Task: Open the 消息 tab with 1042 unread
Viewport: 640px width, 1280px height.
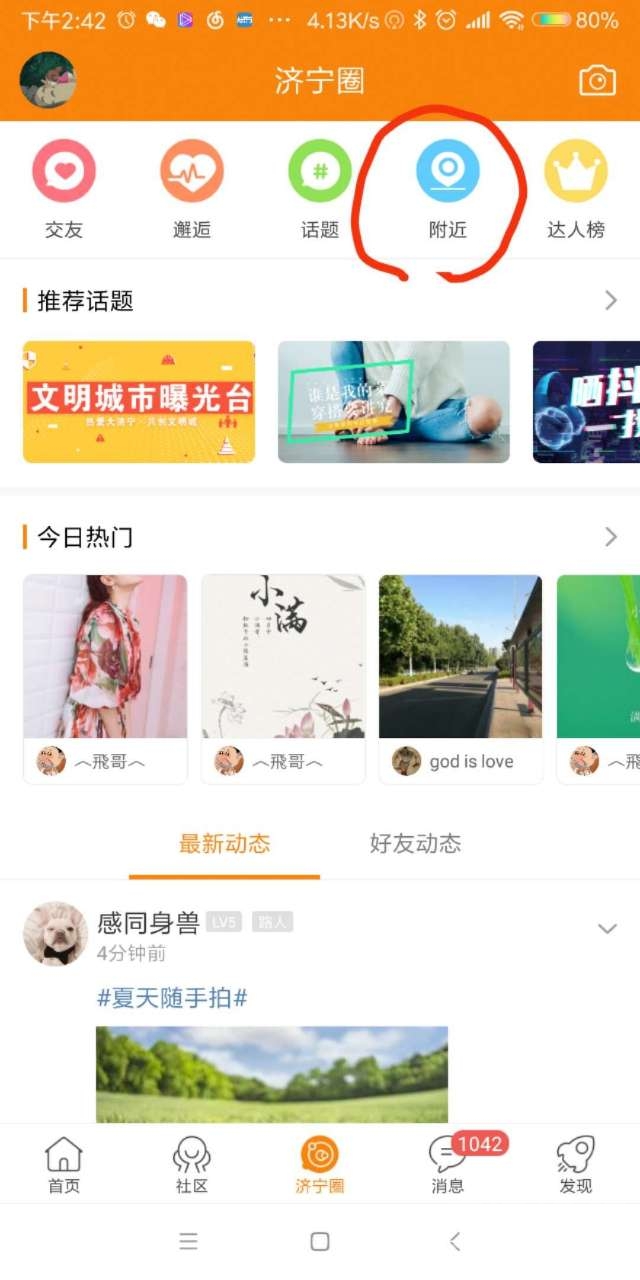Action: pyautogui.click(x=448, y=1166)
